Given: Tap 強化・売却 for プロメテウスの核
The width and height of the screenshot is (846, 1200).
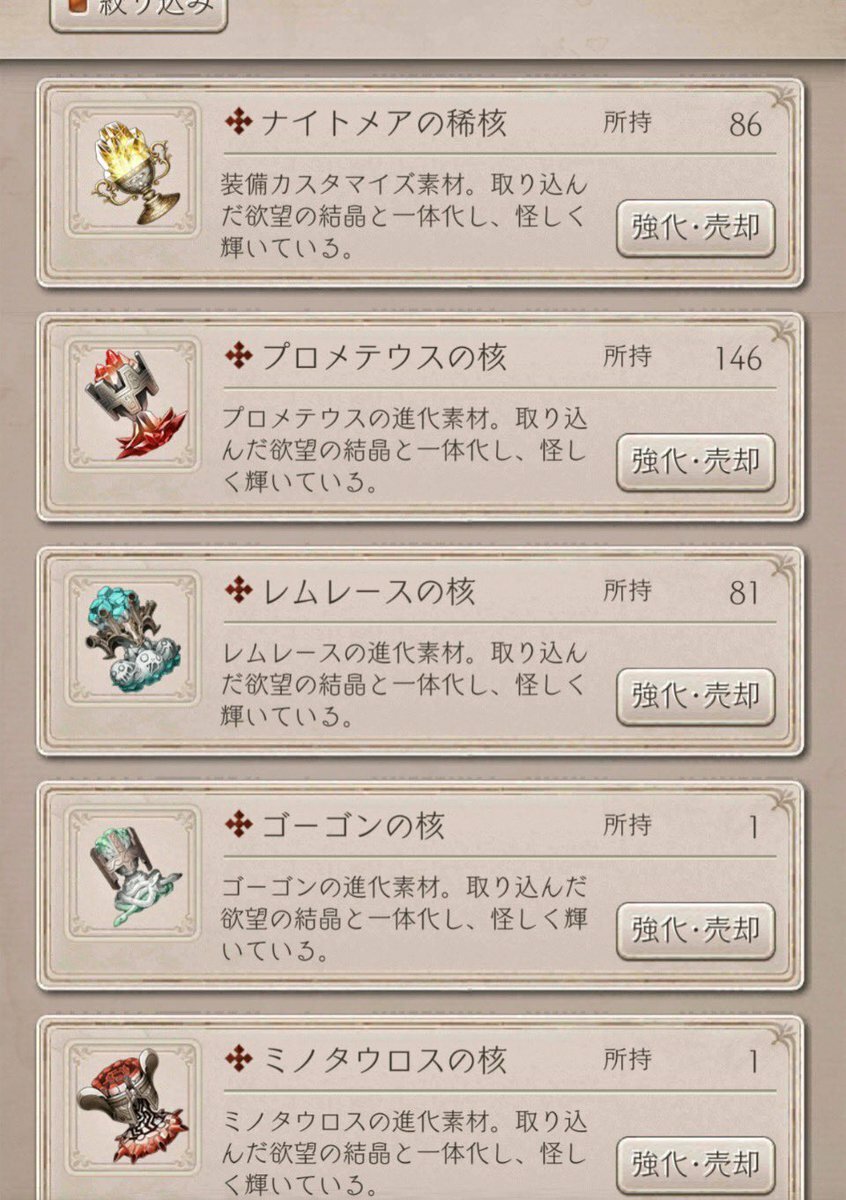Looking at the screenshot, I should [x=695, y=462].
